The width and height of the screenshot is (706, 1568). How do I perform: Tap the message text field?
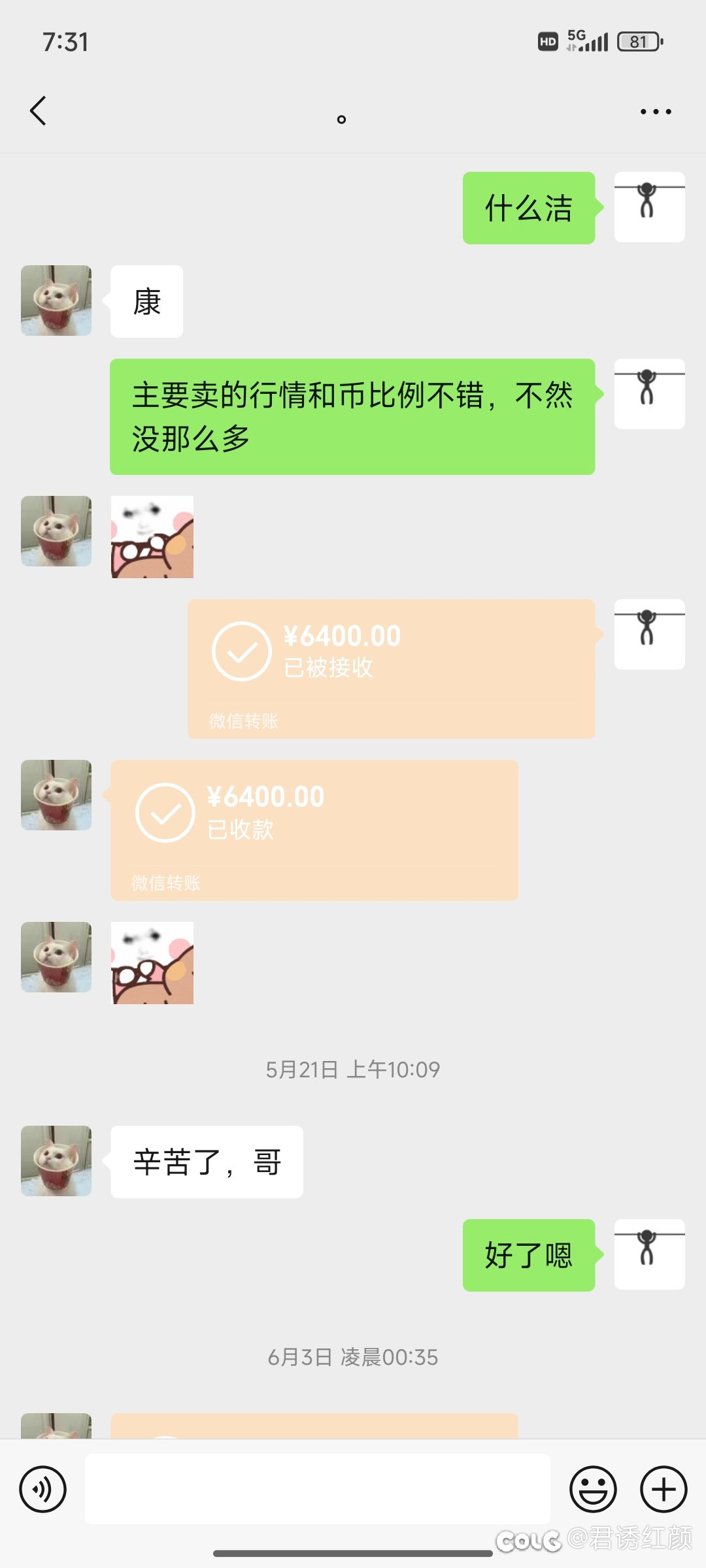pos(318,1490)
